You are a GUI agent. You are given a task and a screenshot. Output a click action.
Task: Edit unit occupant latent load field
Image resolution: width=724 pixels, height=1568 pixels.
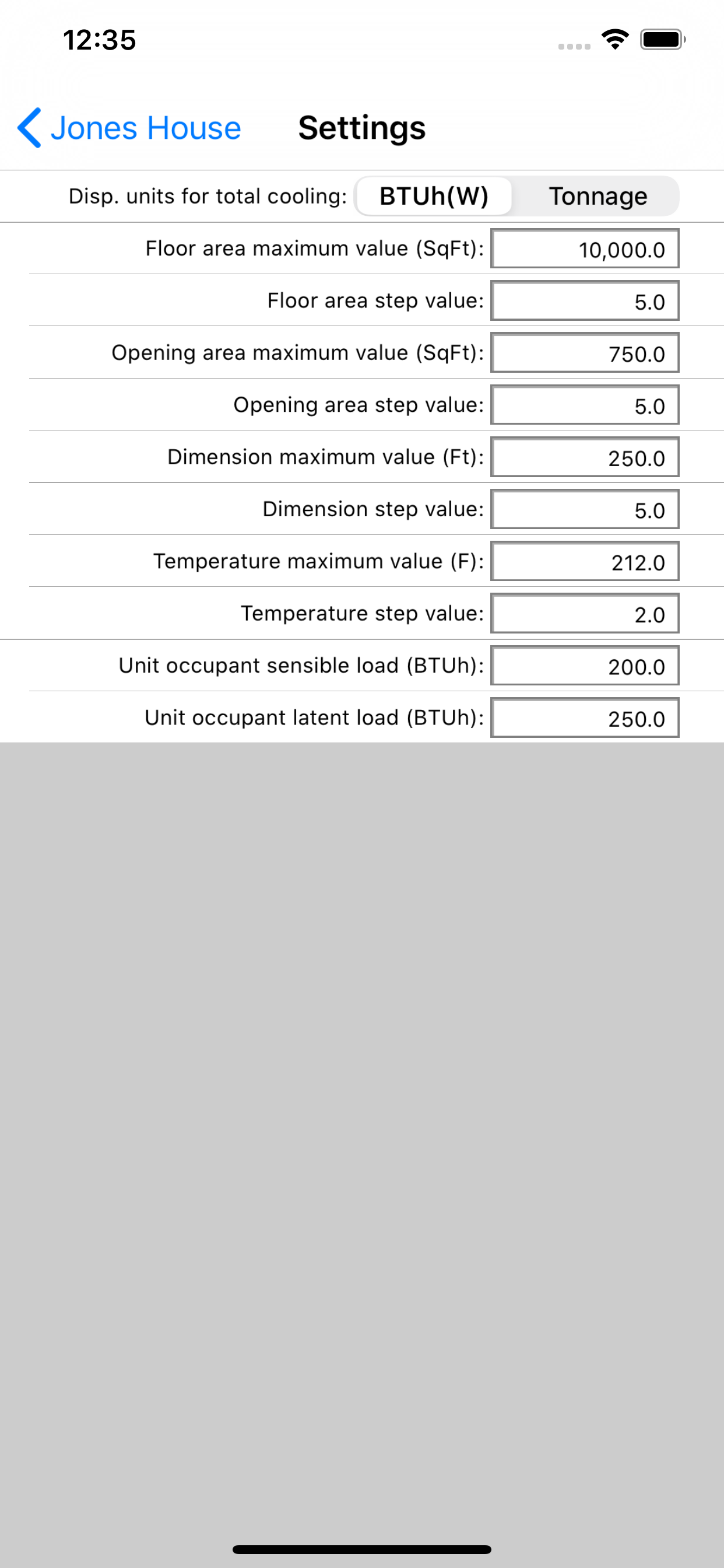[x=585, y=717]
